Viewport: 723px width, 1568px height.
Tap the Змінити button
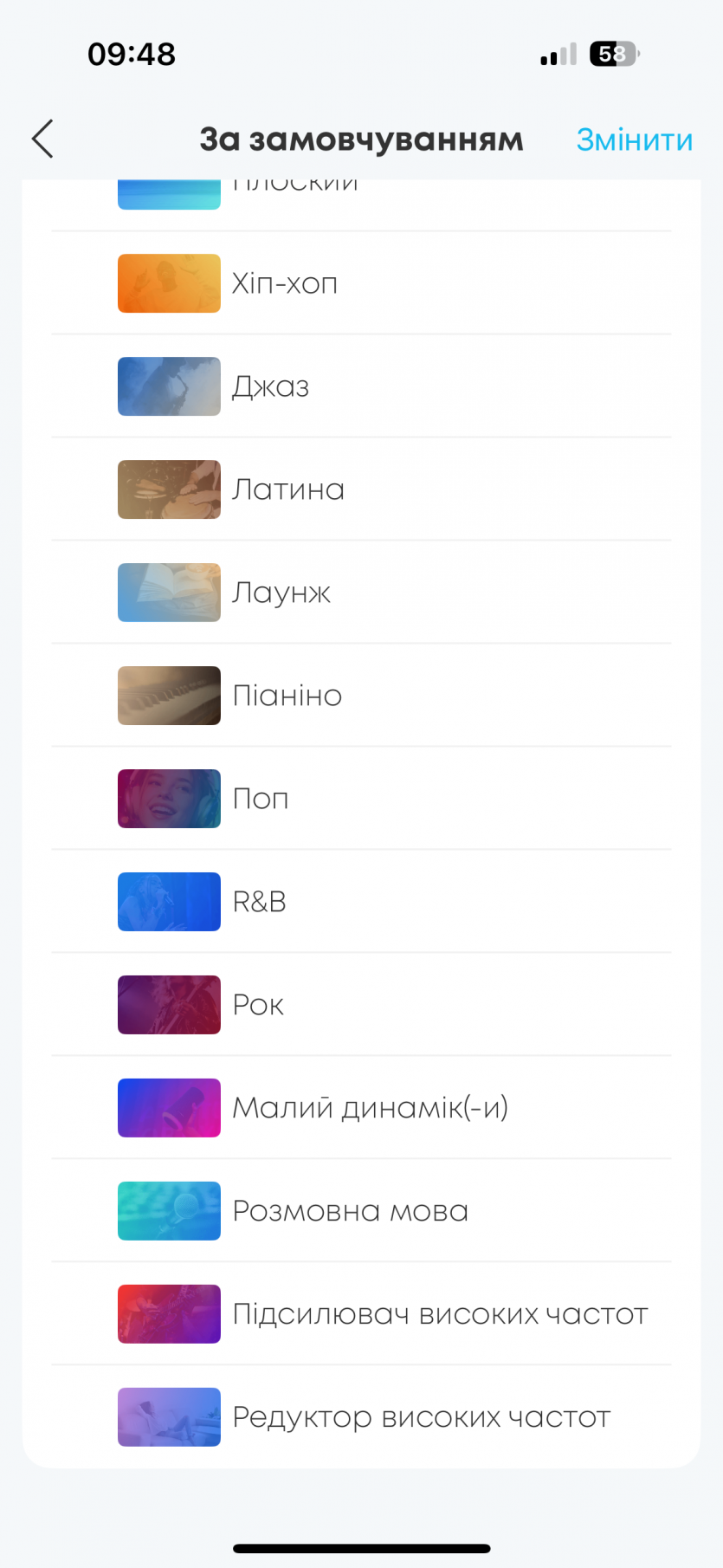[634, 139]
